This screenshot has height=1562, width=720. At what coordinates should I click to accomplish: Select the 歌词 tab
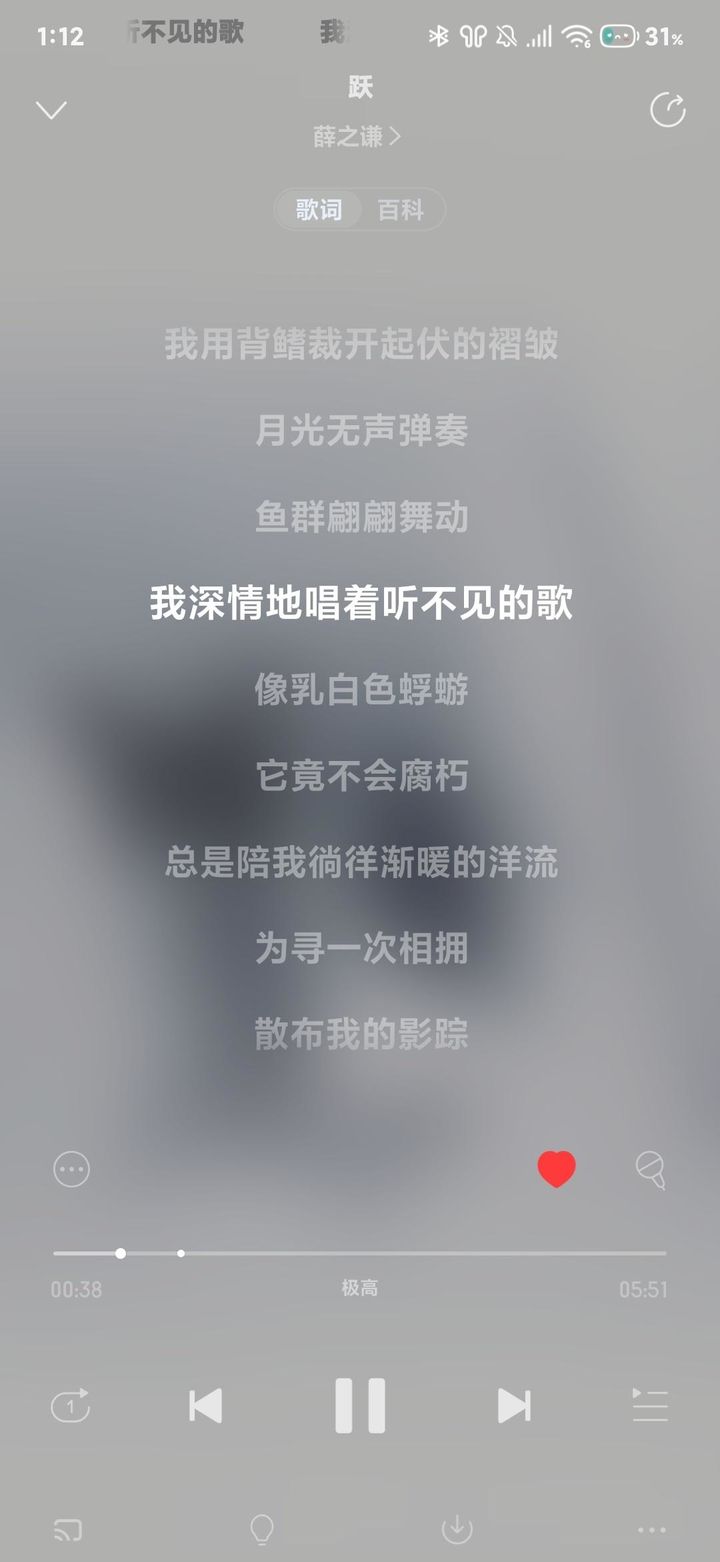coord(318,211)
